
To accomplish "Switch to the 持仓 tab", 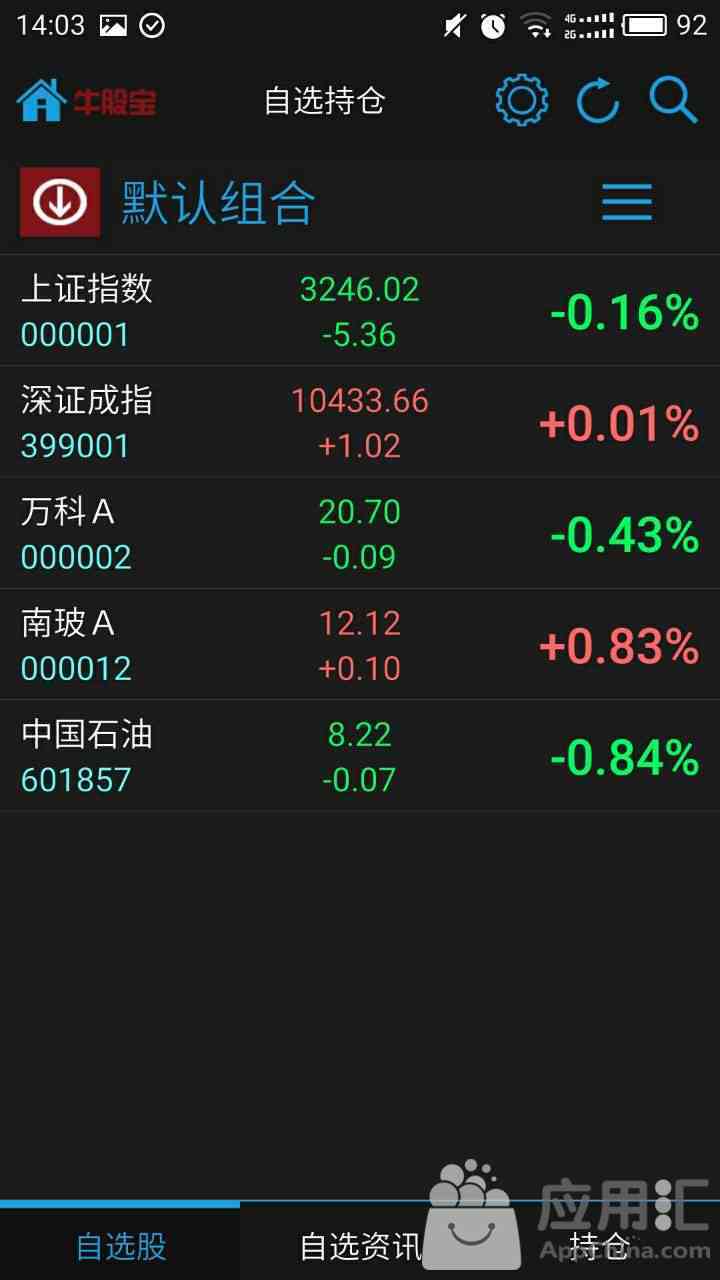I will pos(600,1245).
